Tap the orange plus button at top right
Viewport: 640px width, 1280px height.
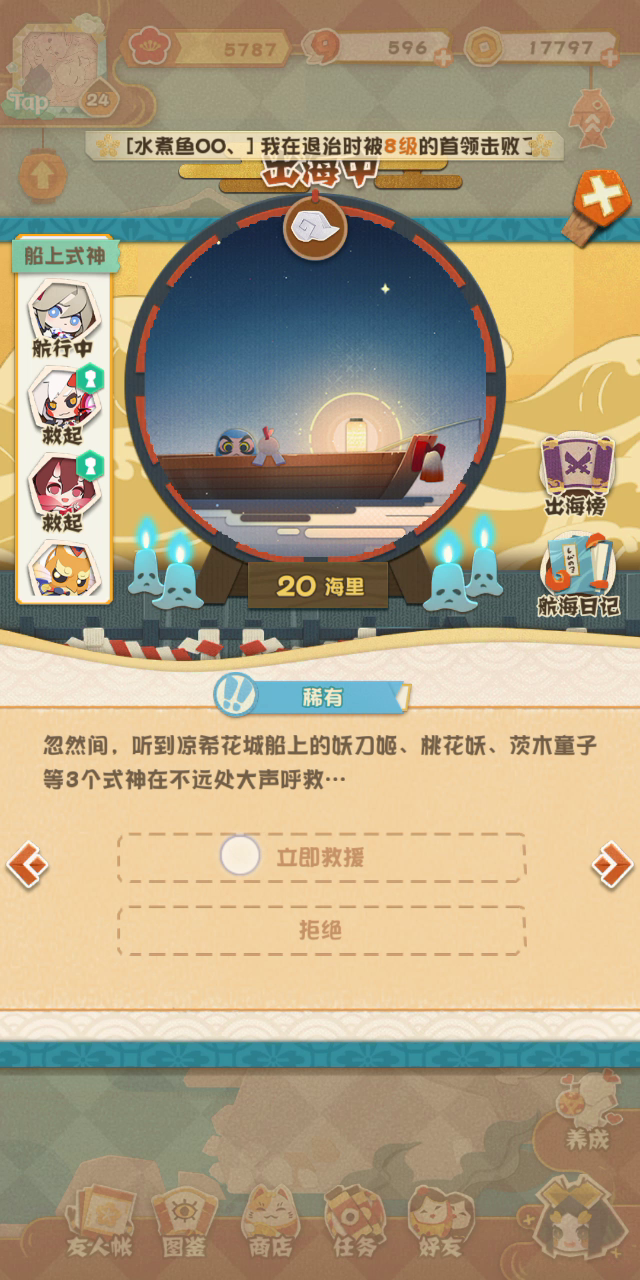click(x=601, y=200)
